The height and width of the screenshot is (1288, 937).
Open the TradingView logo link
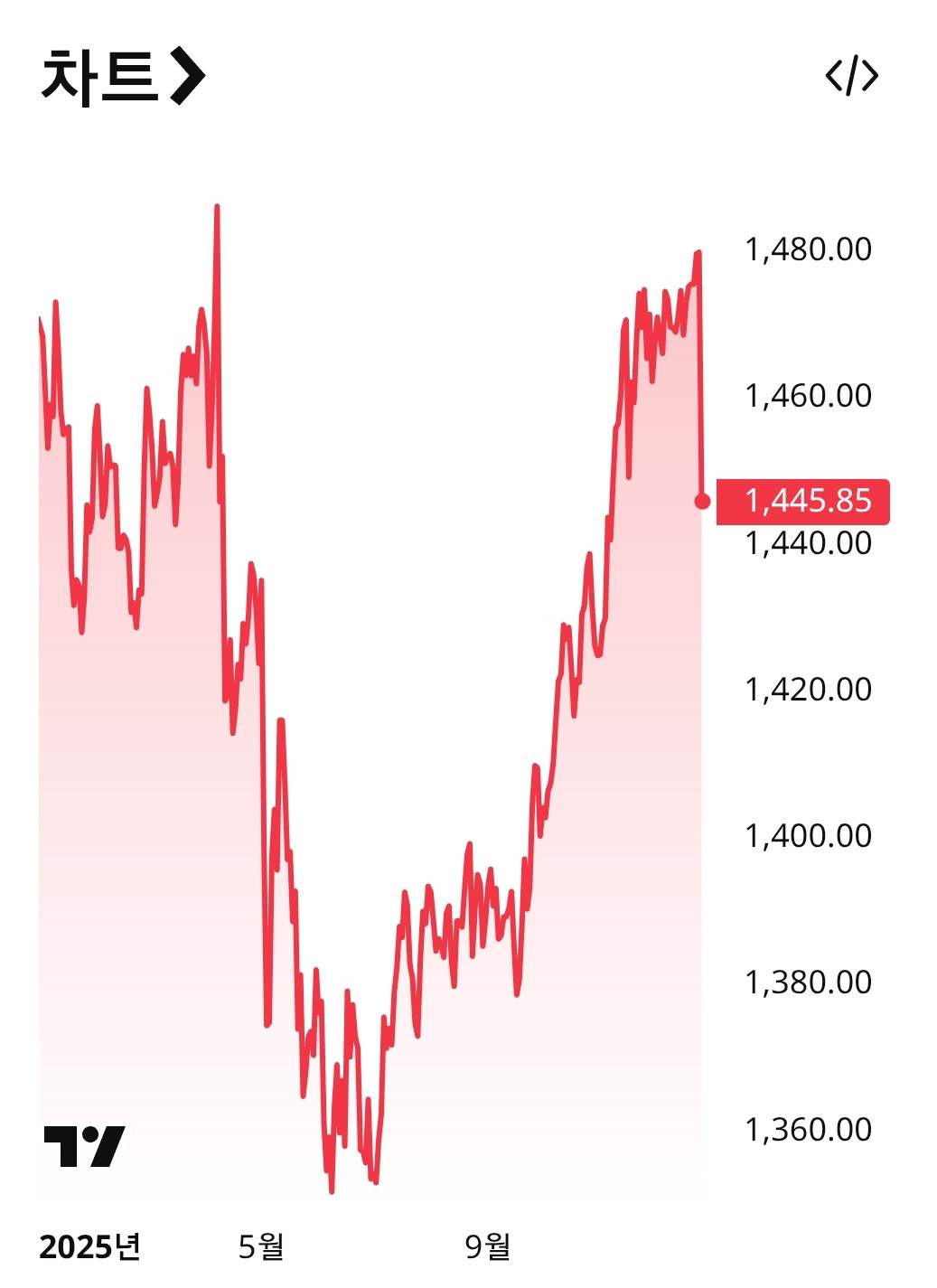pos(84,1146)
